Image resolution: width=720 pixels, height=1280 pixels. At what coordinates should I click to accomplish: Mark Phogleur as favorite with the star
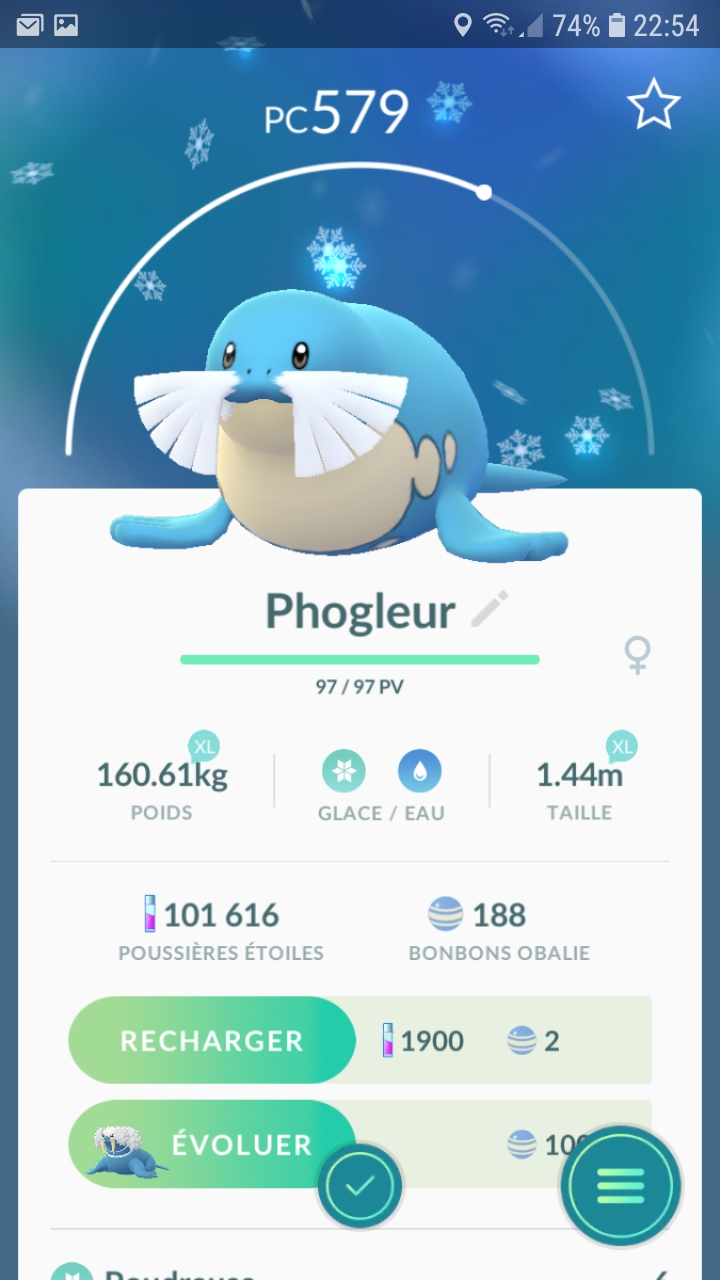point(653,106)
